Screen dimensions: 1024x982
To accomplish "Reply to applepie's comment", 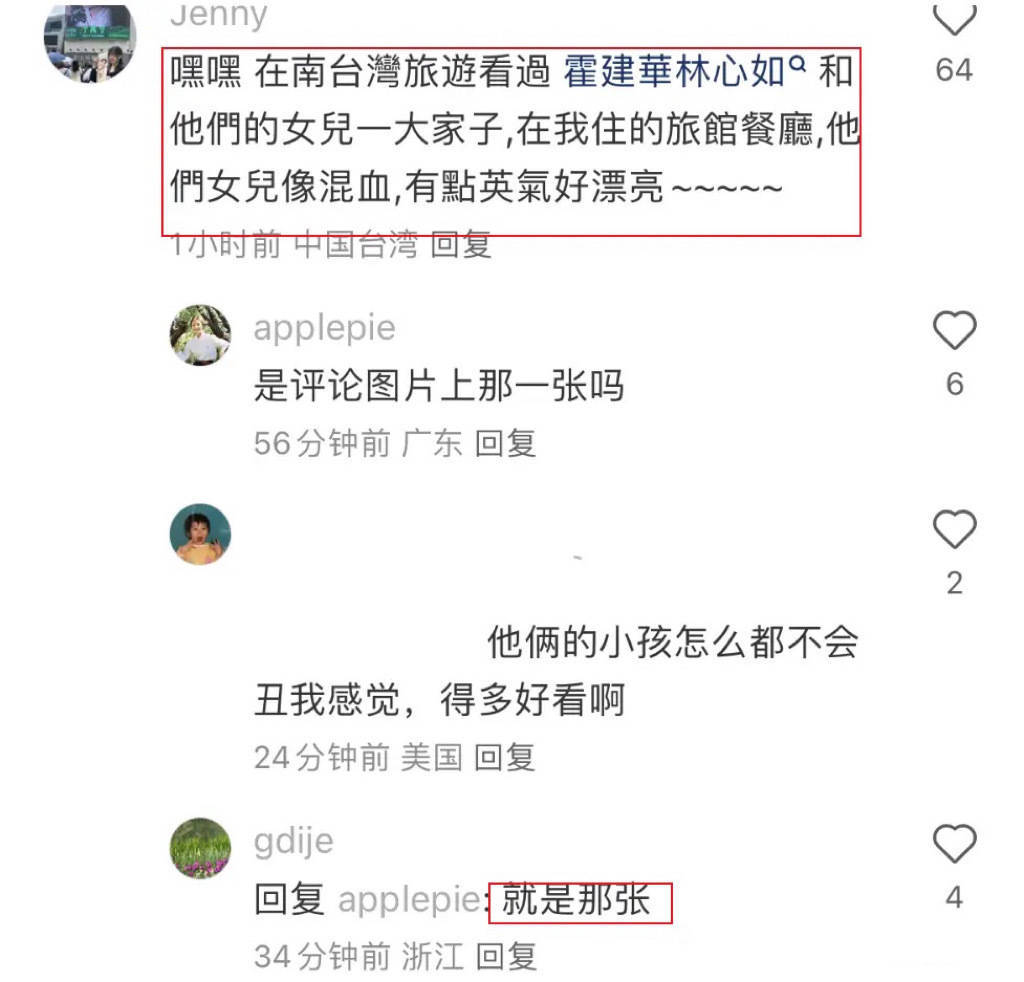I will pos(505,443).
